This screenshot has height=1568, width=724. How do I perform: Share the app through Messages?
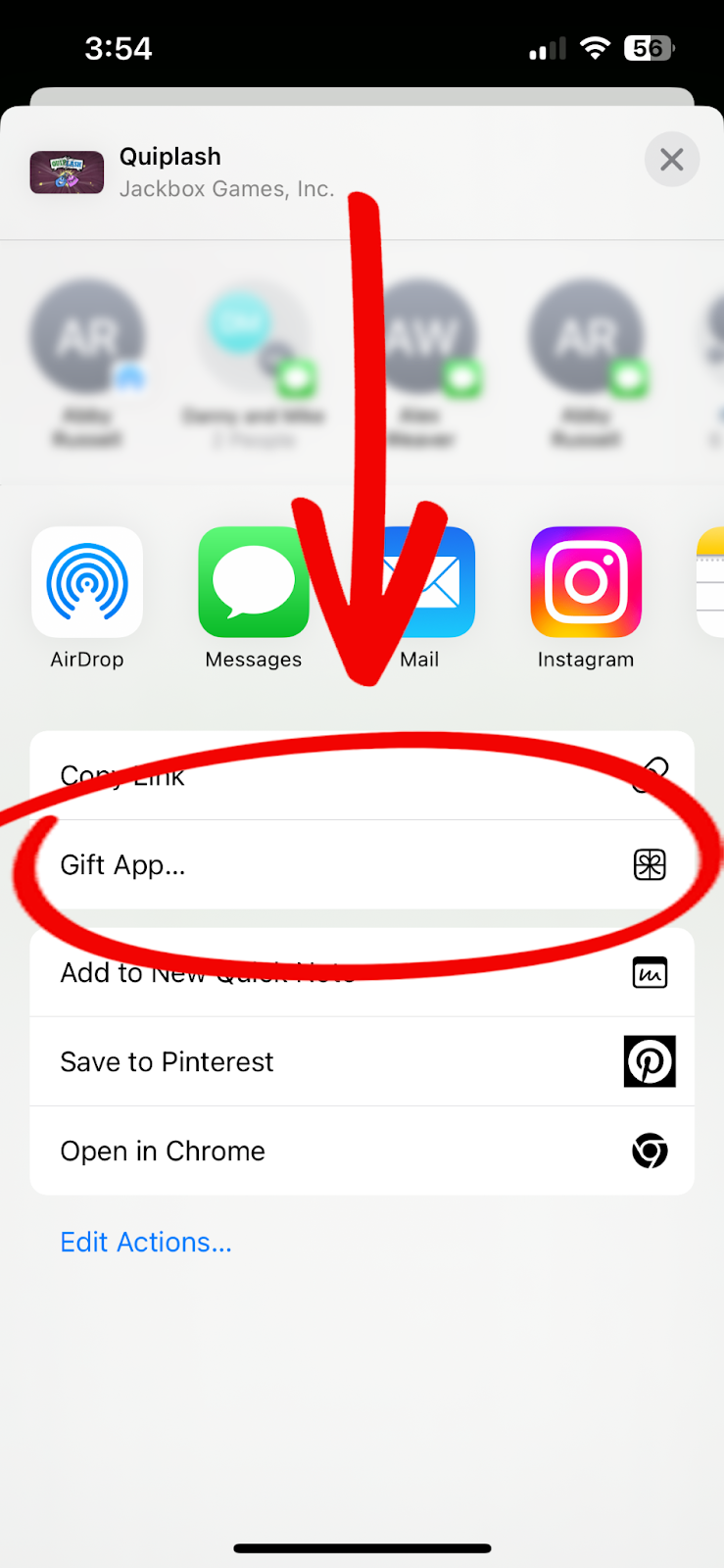click(253, 583)
